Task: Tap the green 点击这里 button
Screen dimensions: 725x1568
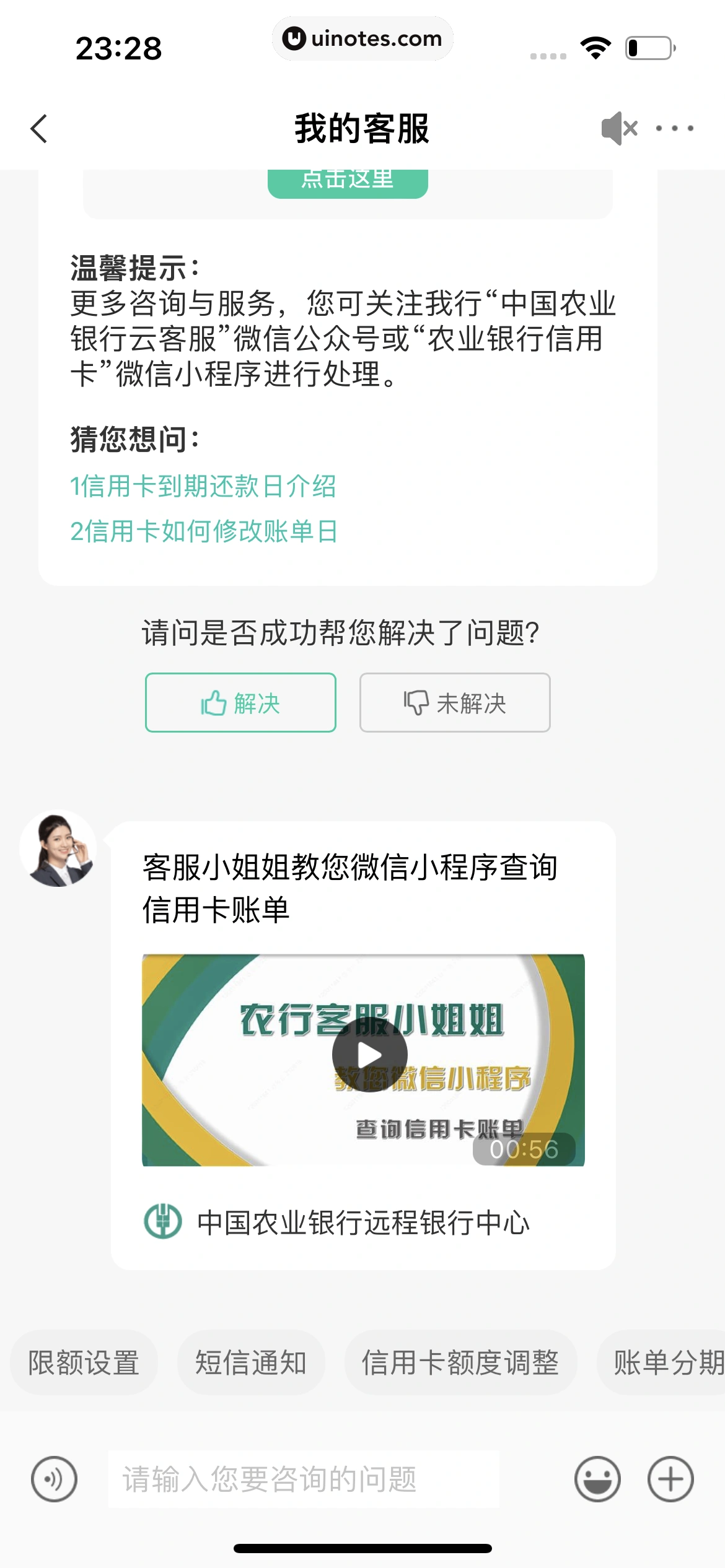Action: (x=348, y=181)
